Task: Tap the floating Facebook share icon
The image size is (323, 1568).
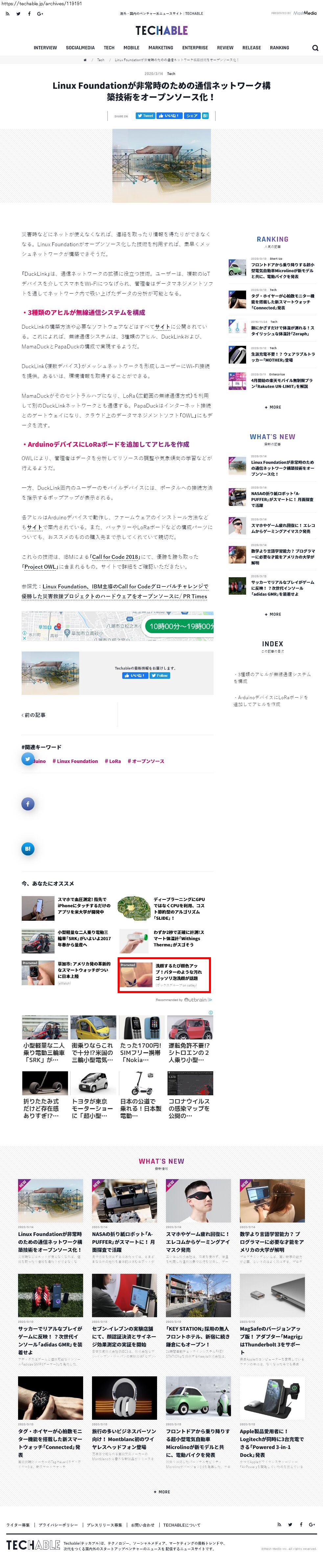Action: point(28,803)
